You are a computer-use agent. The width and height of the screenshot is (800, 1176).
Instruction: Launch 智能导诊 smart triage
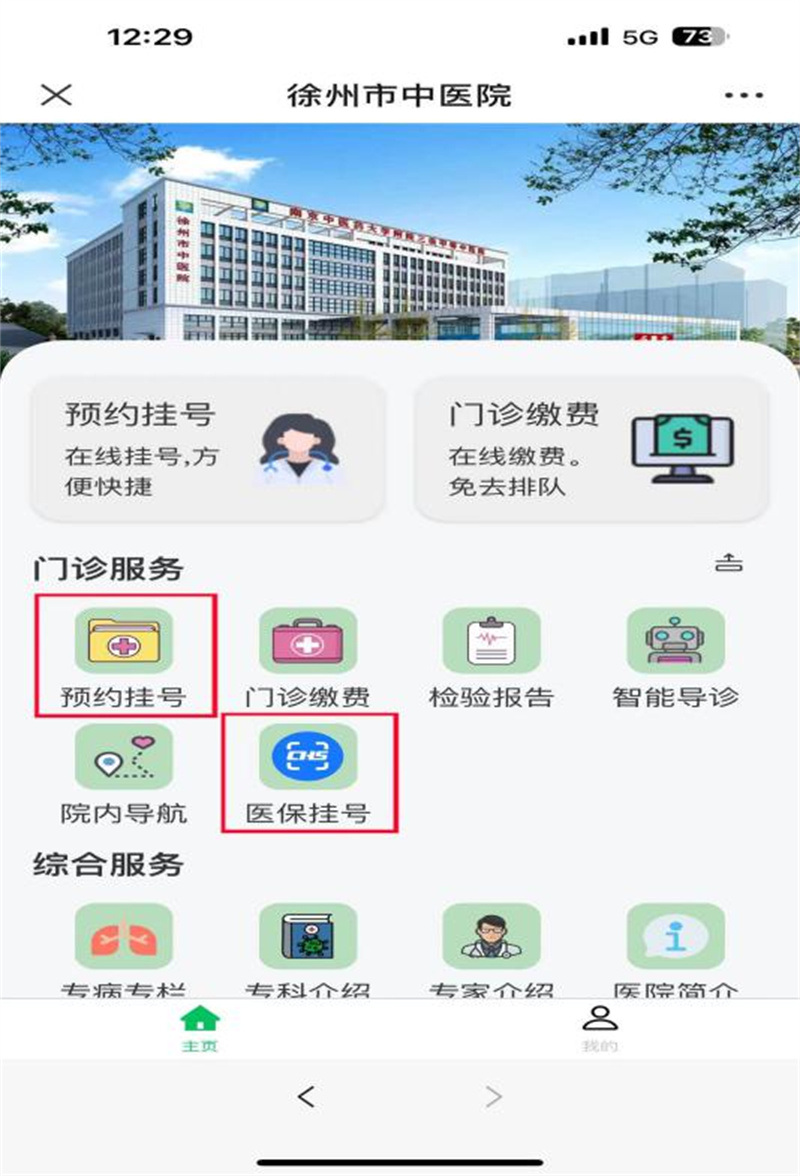(675, 655)
